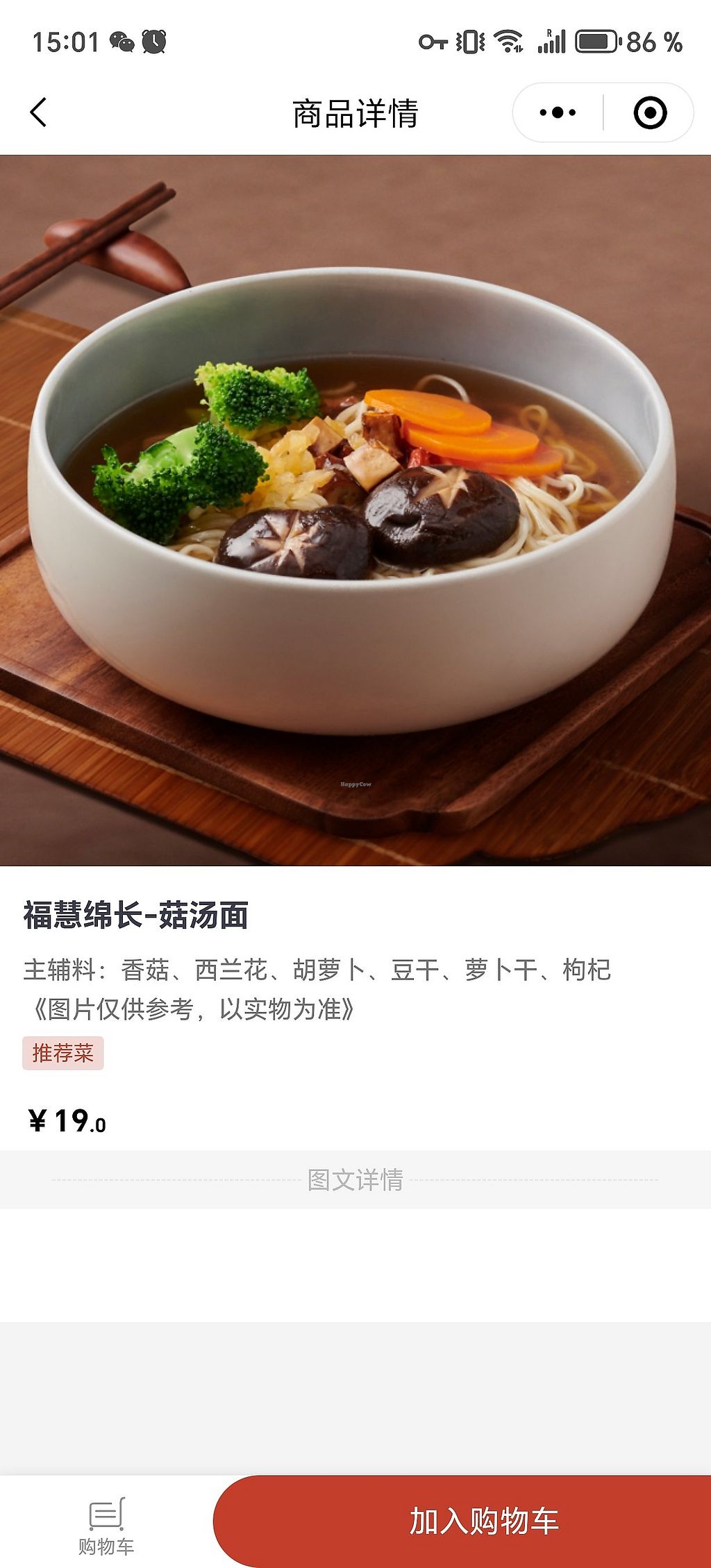
Task: Close the mini program with the circle icon
Action: click(650, 112)
